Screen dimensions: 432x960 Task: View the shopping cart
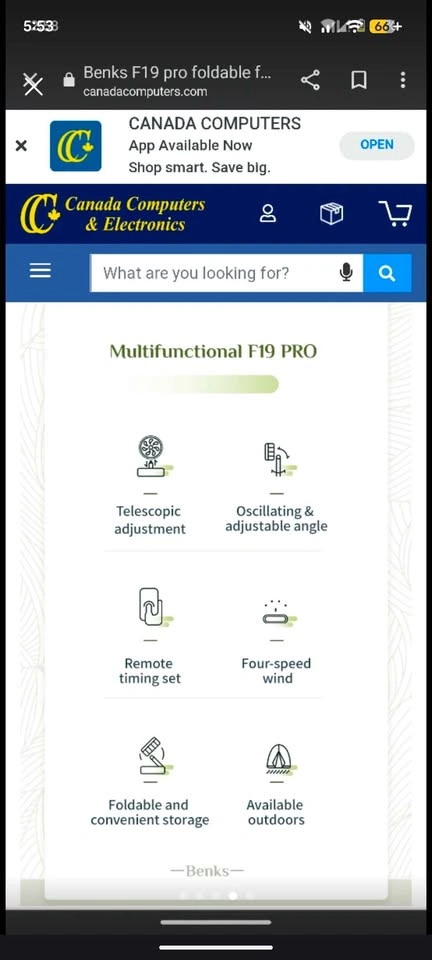(x=395, y=213)
